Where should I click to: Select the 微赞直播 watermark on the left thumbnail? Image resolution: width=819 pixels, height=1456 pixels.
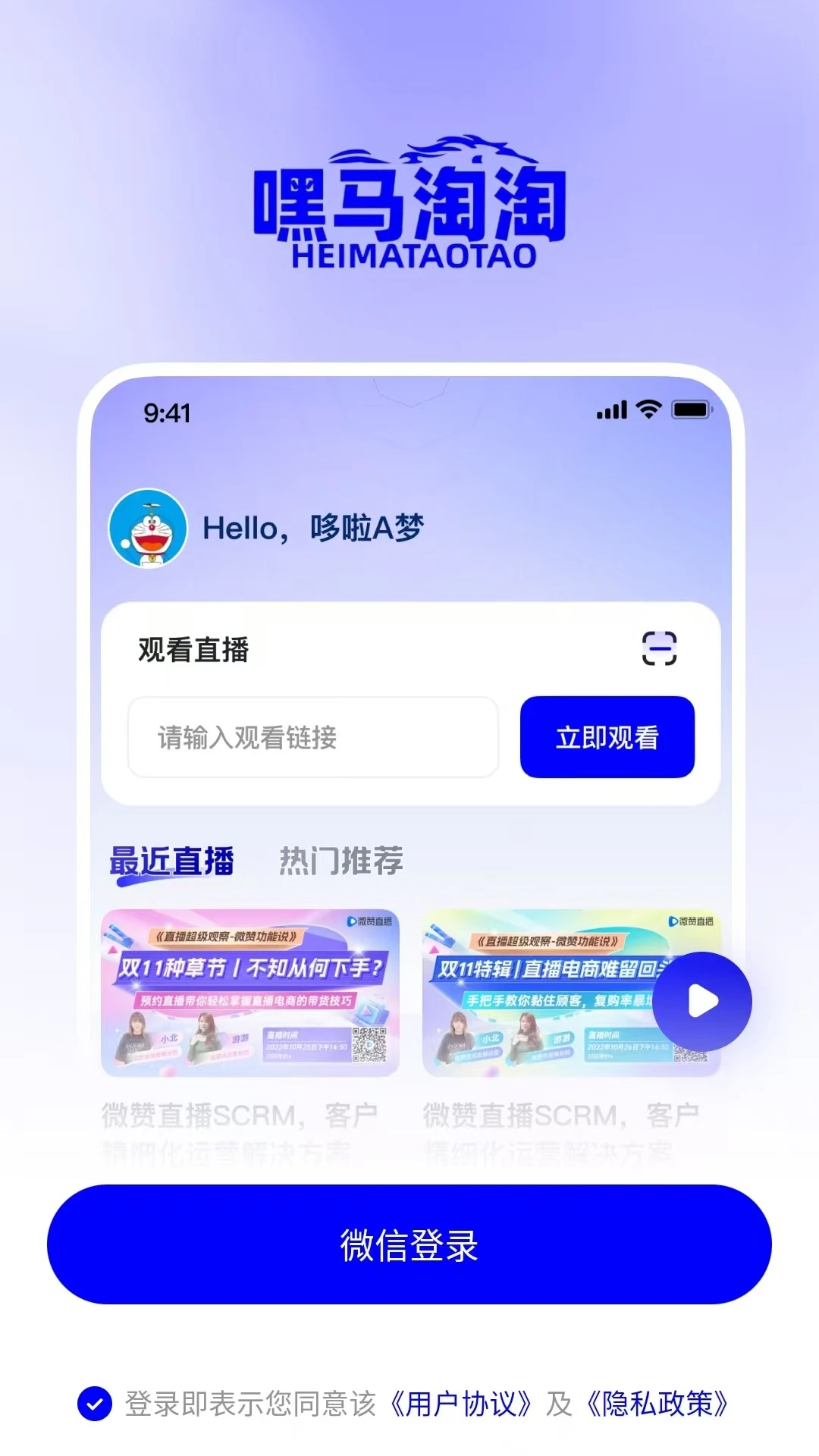pyautogui.click(x=369, y=921)
